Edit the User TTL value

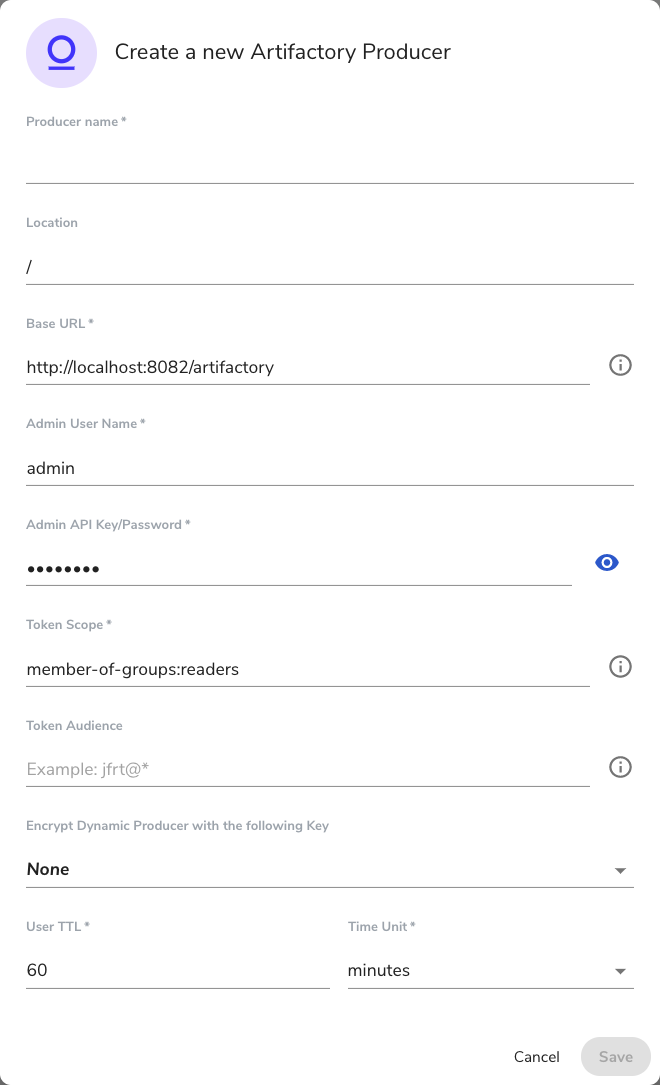[177, 970]
